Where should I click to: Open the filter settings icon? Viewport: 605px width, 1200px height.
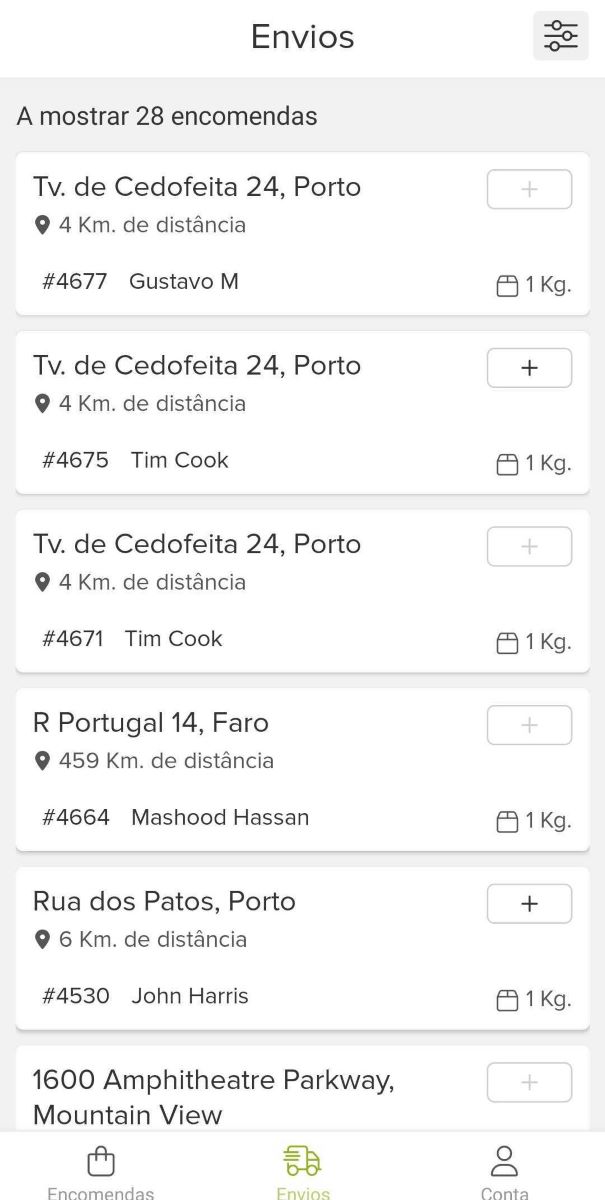[560, 36]
